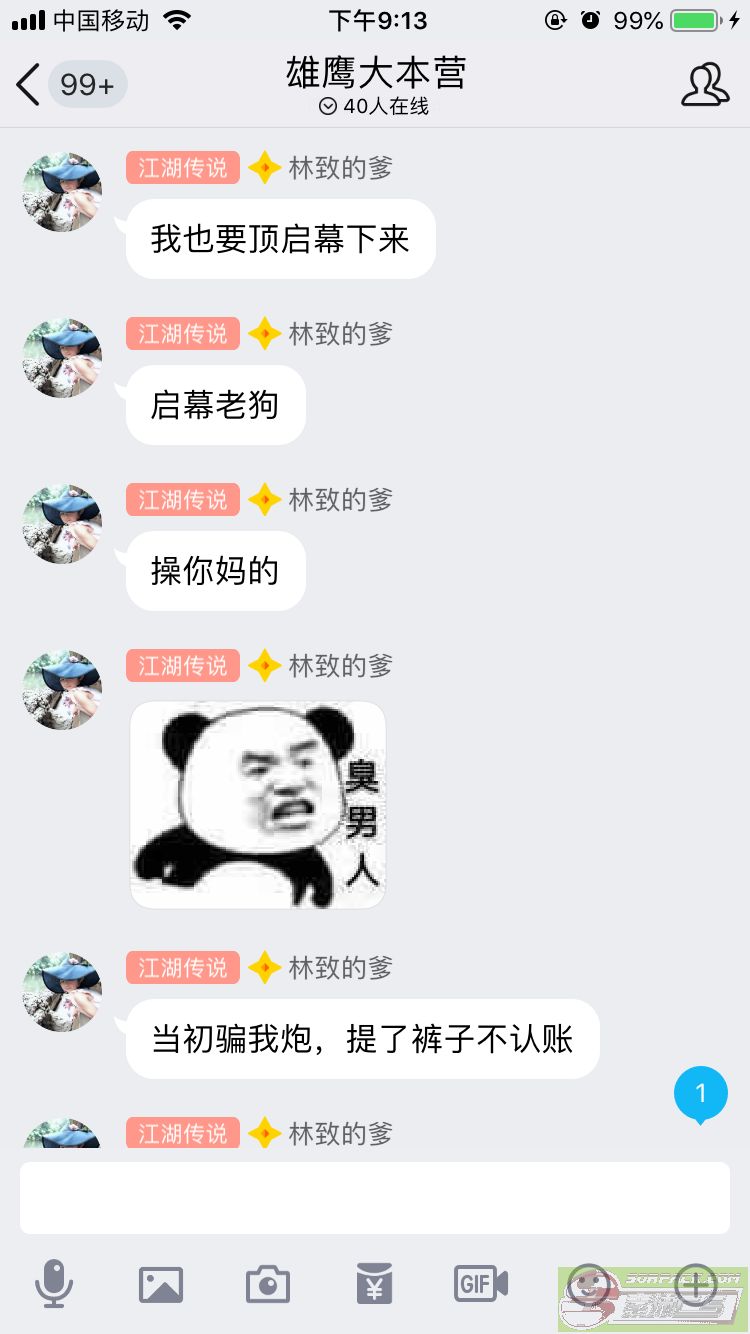Expand the 40人在线 online members dropdown
Screen dimensions: 750x1334
tap(374, 106)
